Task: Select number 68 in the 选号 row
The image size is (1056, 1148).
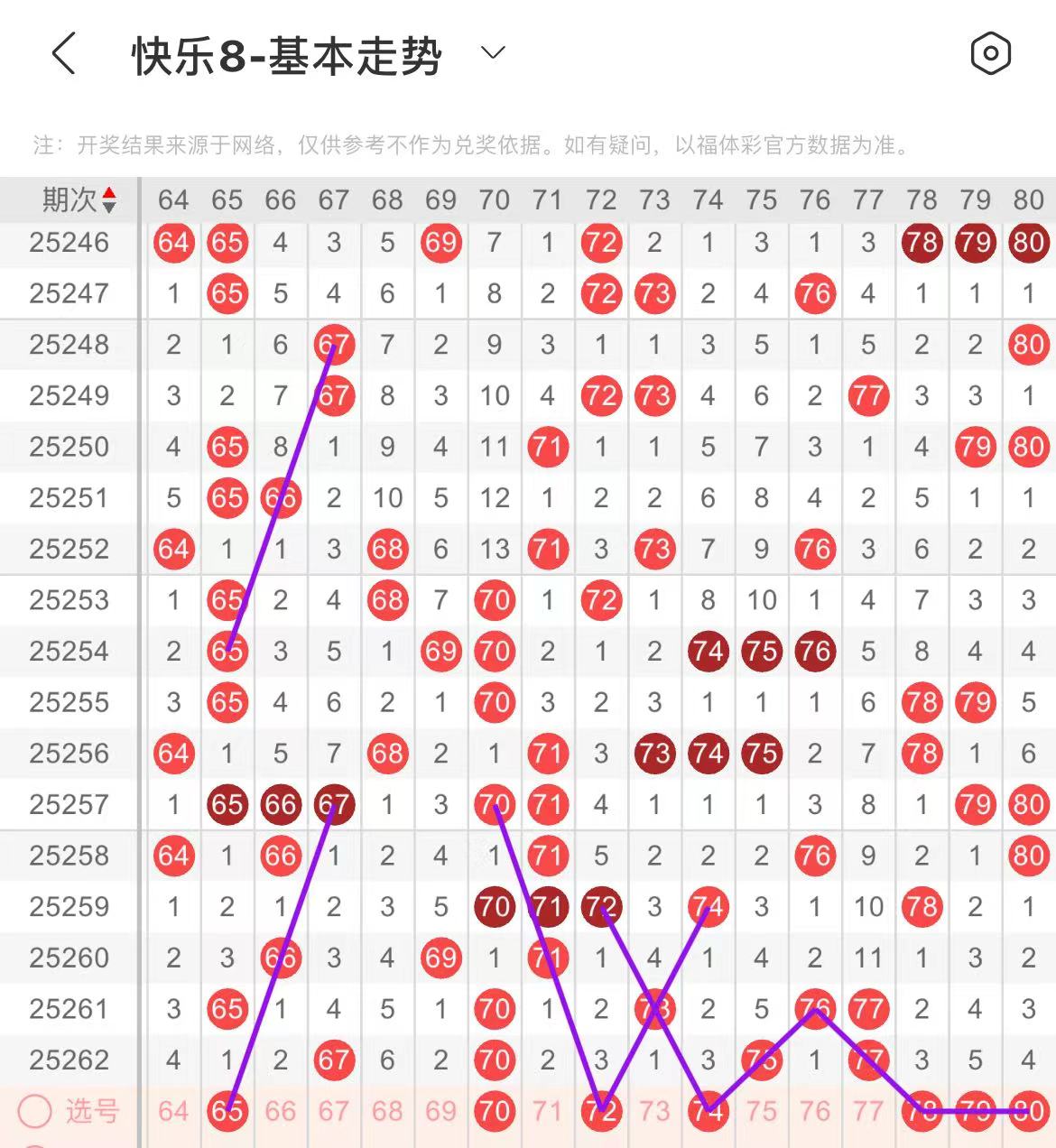Action: point(387,1111)
